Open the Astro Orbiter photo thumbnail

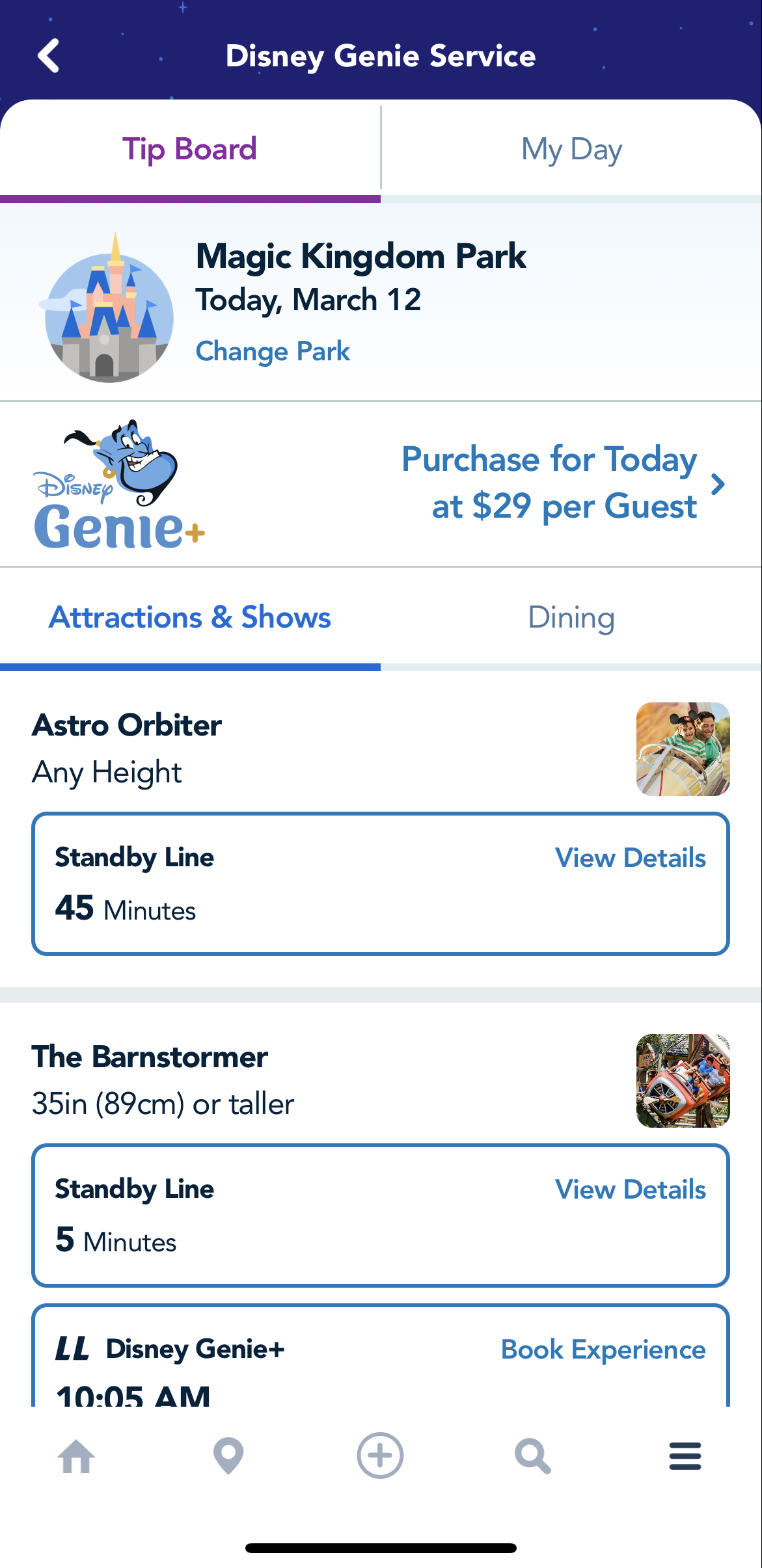click(x=683, y=749)
